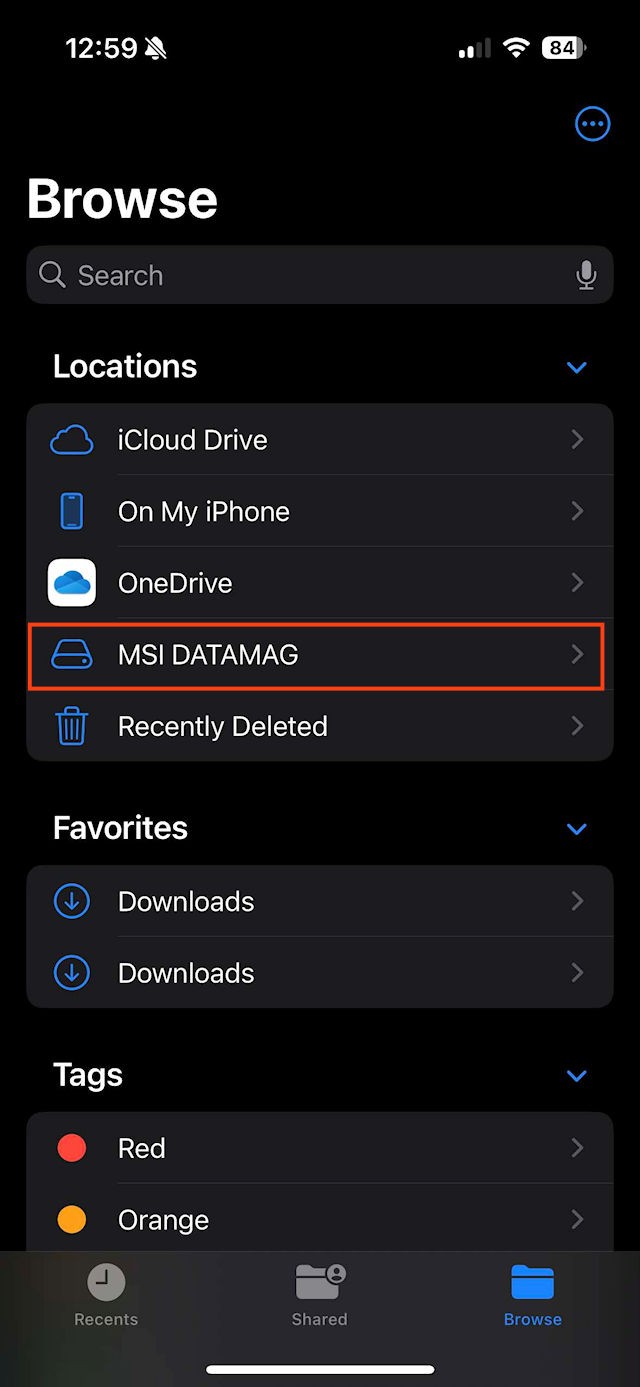Switch to the Recents tab
The width and height of the screenshot is (640, 1387).
[x=106, y=1295]
